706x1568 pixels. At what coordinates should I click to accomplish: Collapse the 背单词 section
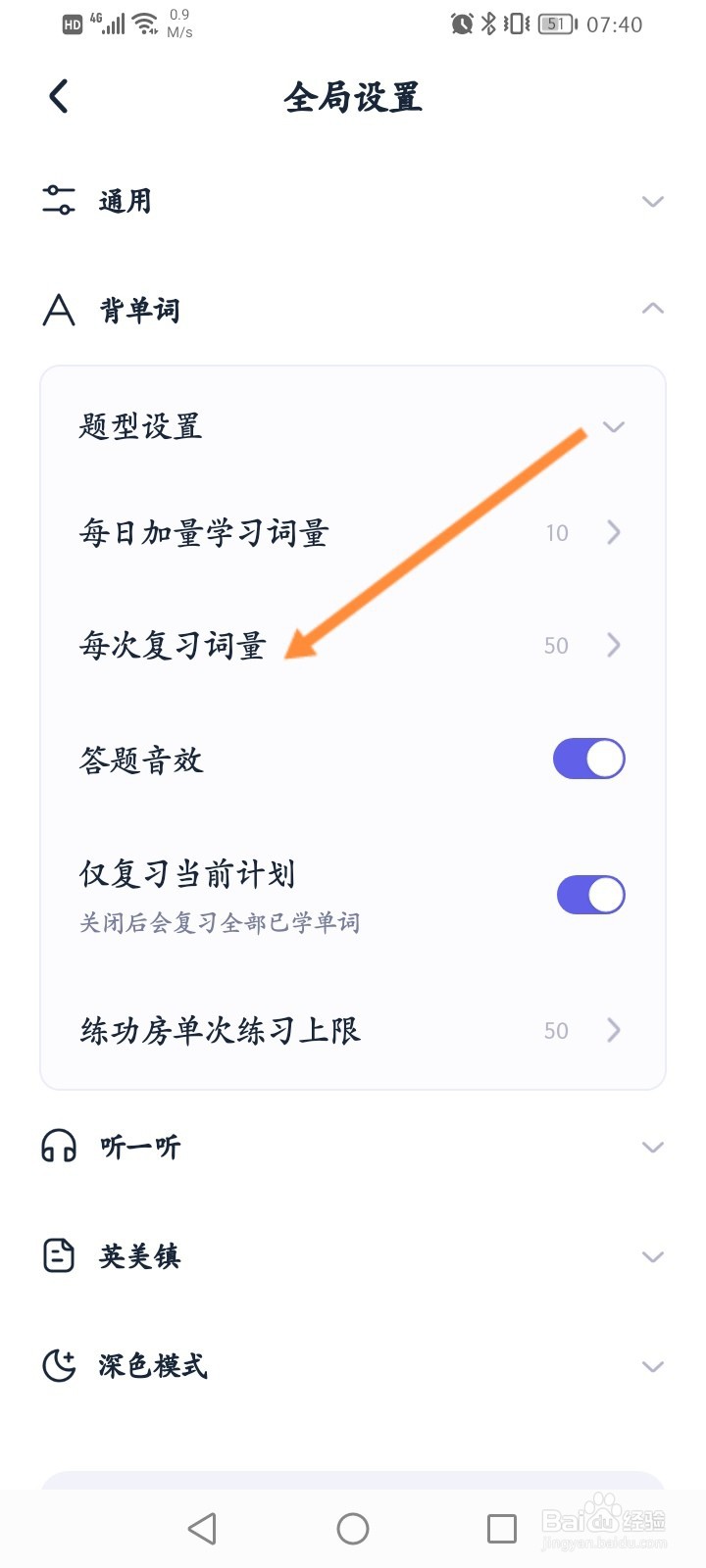353,310
